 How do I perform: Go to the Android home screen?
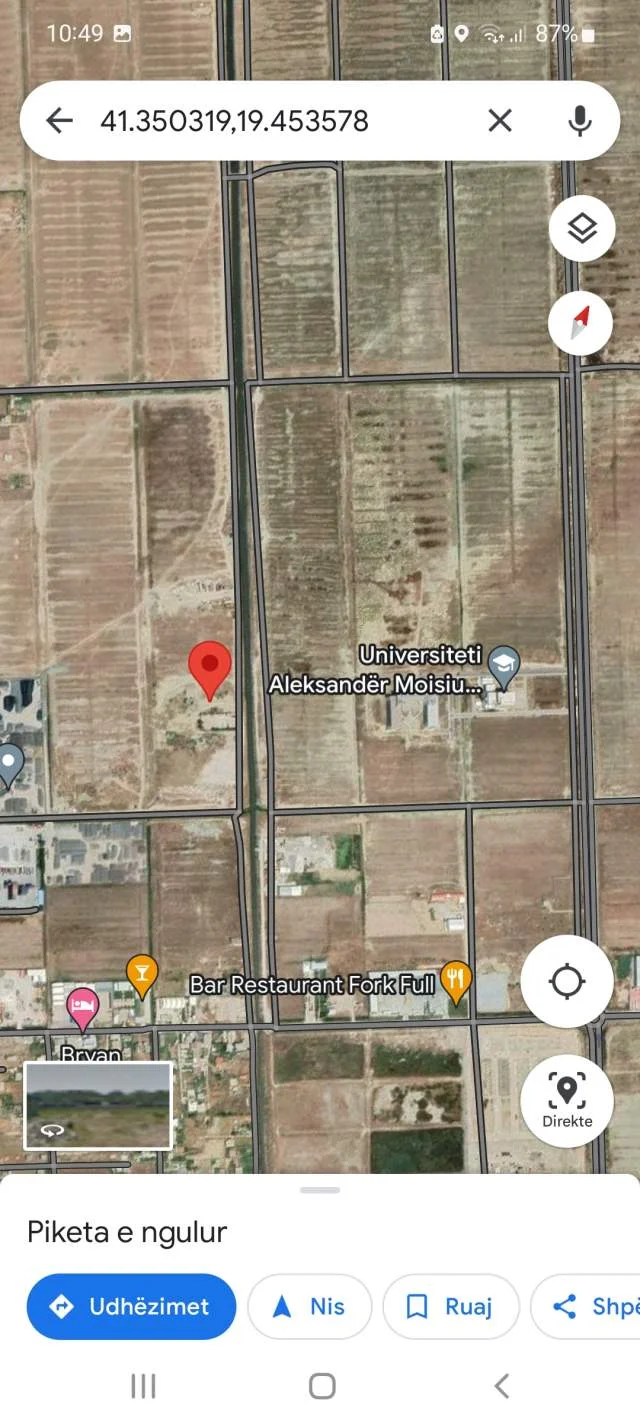click(x=322, y=1385)
